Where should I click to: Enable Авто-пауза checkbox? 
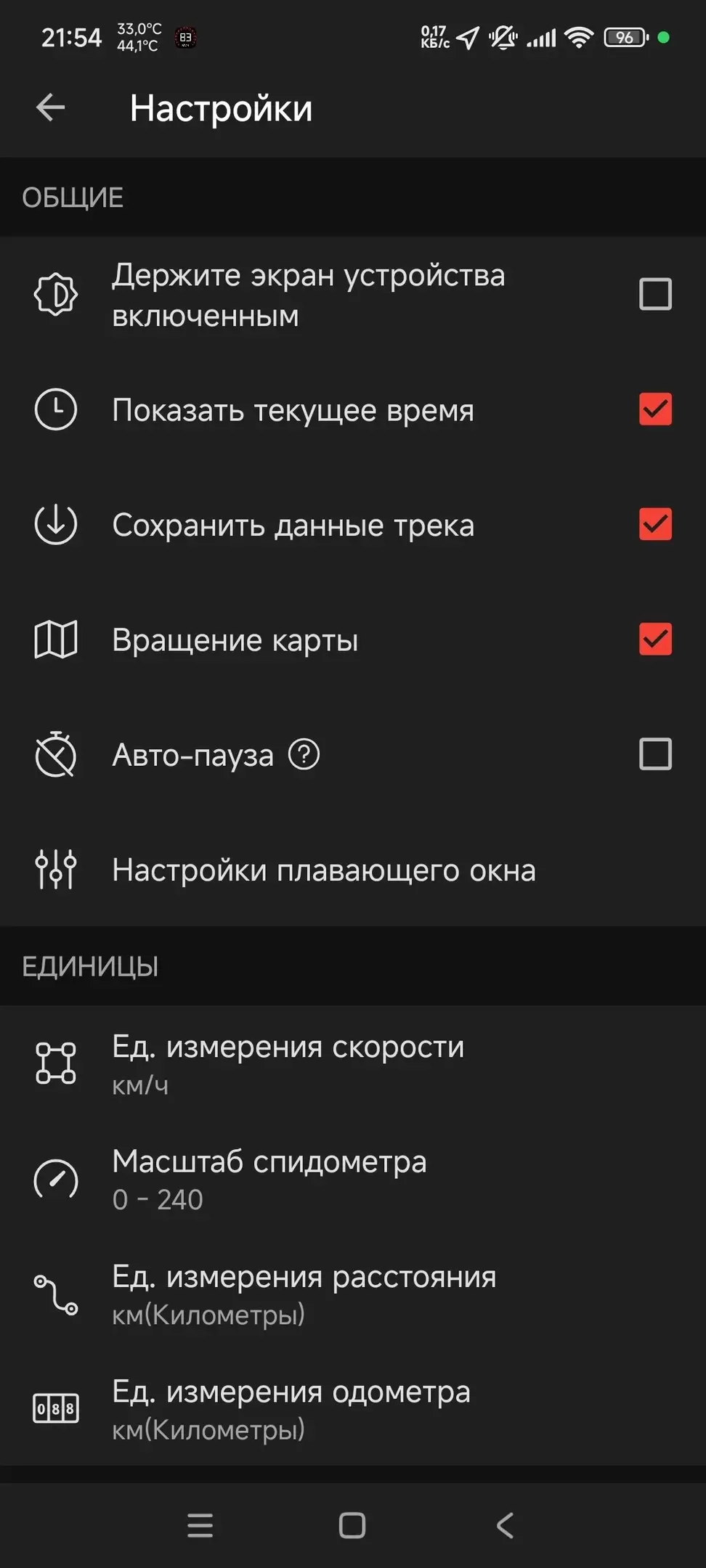654,754
